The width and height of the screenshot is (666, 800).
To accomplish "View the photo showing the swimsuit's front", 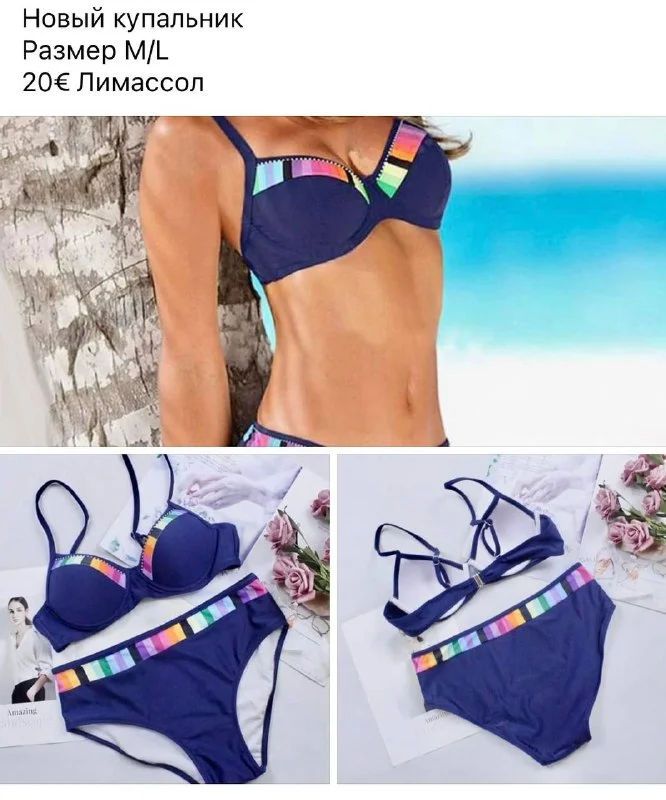I will (x=165, y=619).
